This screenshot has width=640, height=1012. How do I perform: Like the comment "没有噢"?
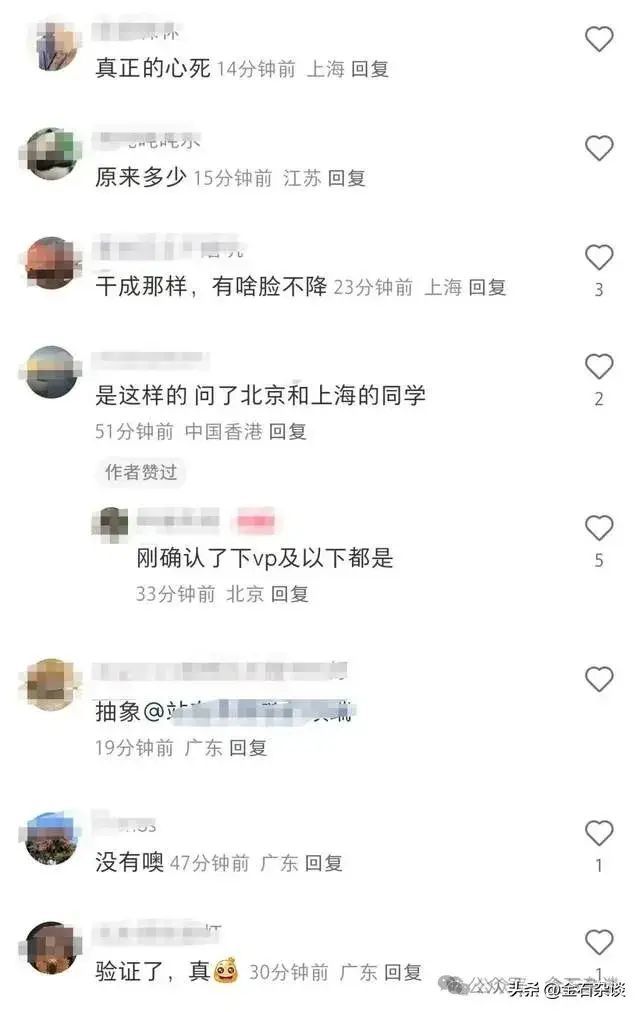pyautogui.click(x=598, y=833)
